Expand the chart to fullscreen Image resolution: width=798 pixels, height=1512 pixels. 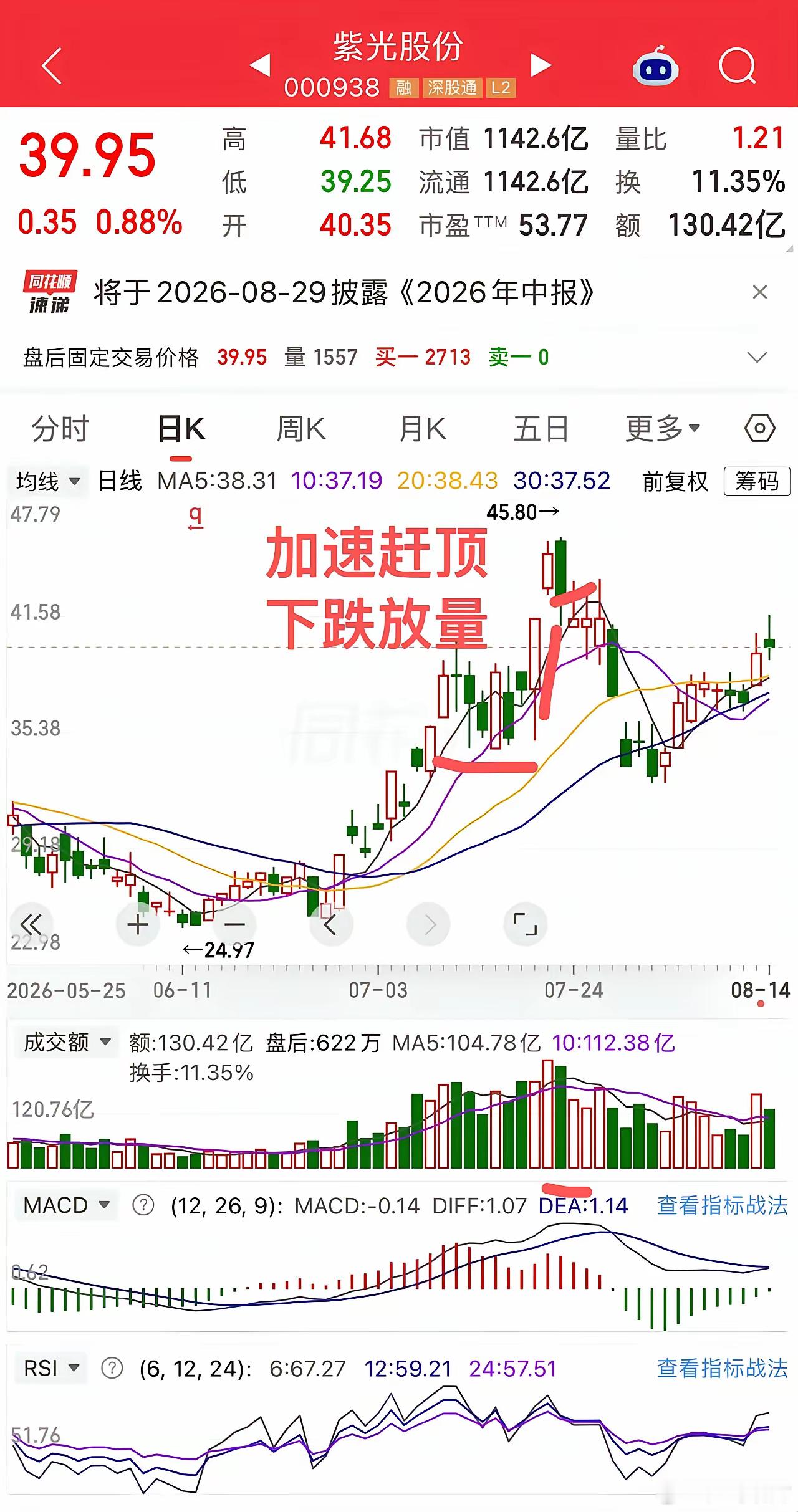point(525,924)
